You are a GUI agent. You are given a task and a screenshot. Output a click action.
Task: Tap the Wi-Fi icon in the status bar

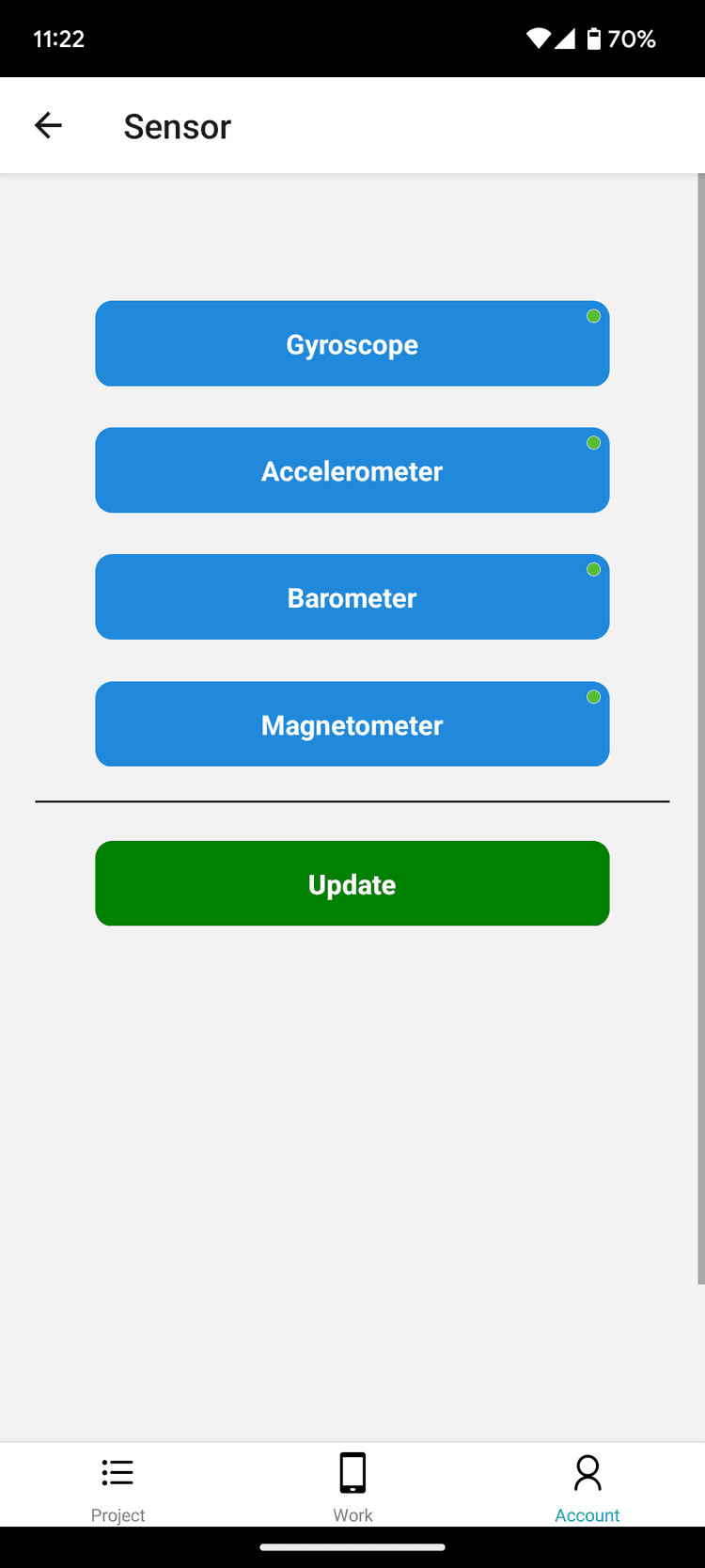coord(538,39)
